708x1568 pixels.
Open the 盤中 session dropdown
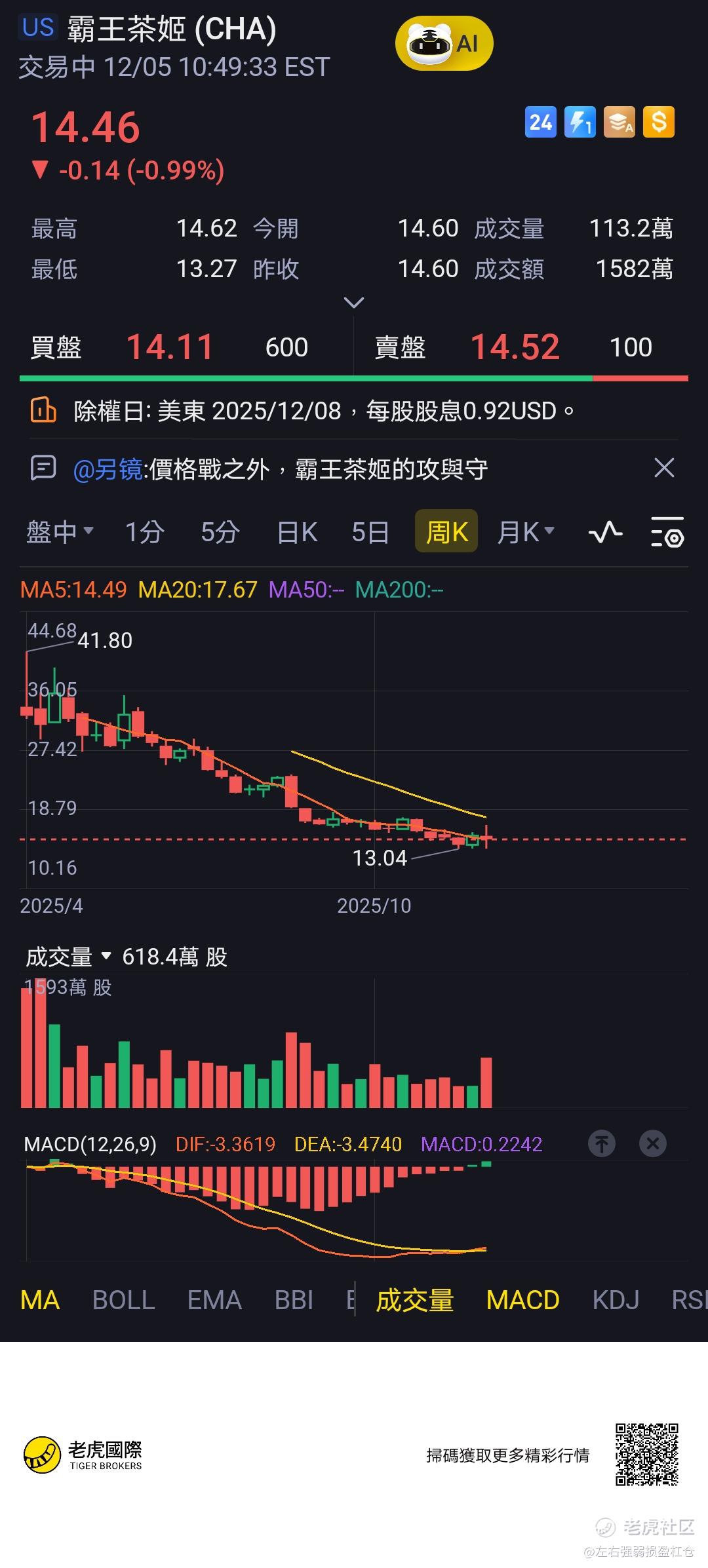click(60, 531)
